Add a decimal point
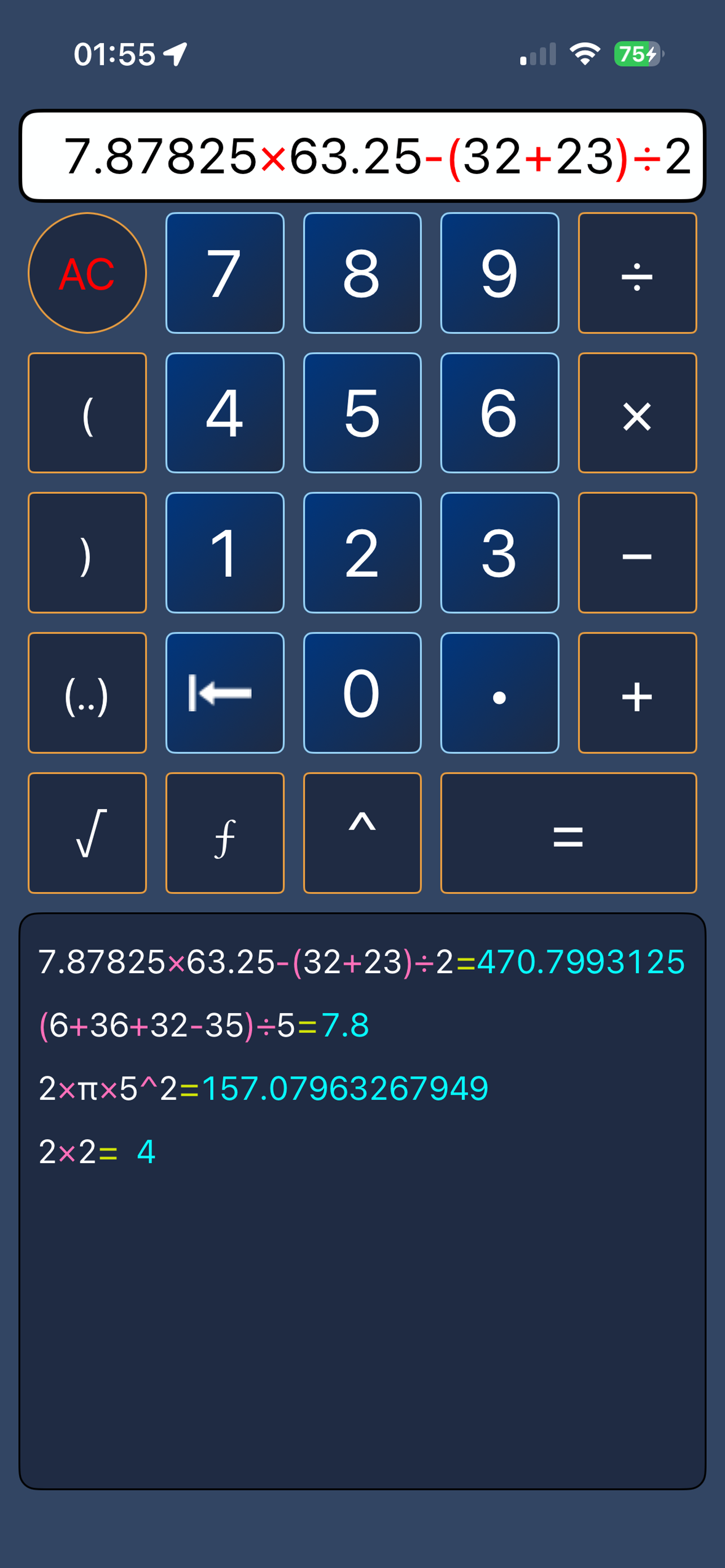Screen dimensions: 725x1568 point(499,693)
